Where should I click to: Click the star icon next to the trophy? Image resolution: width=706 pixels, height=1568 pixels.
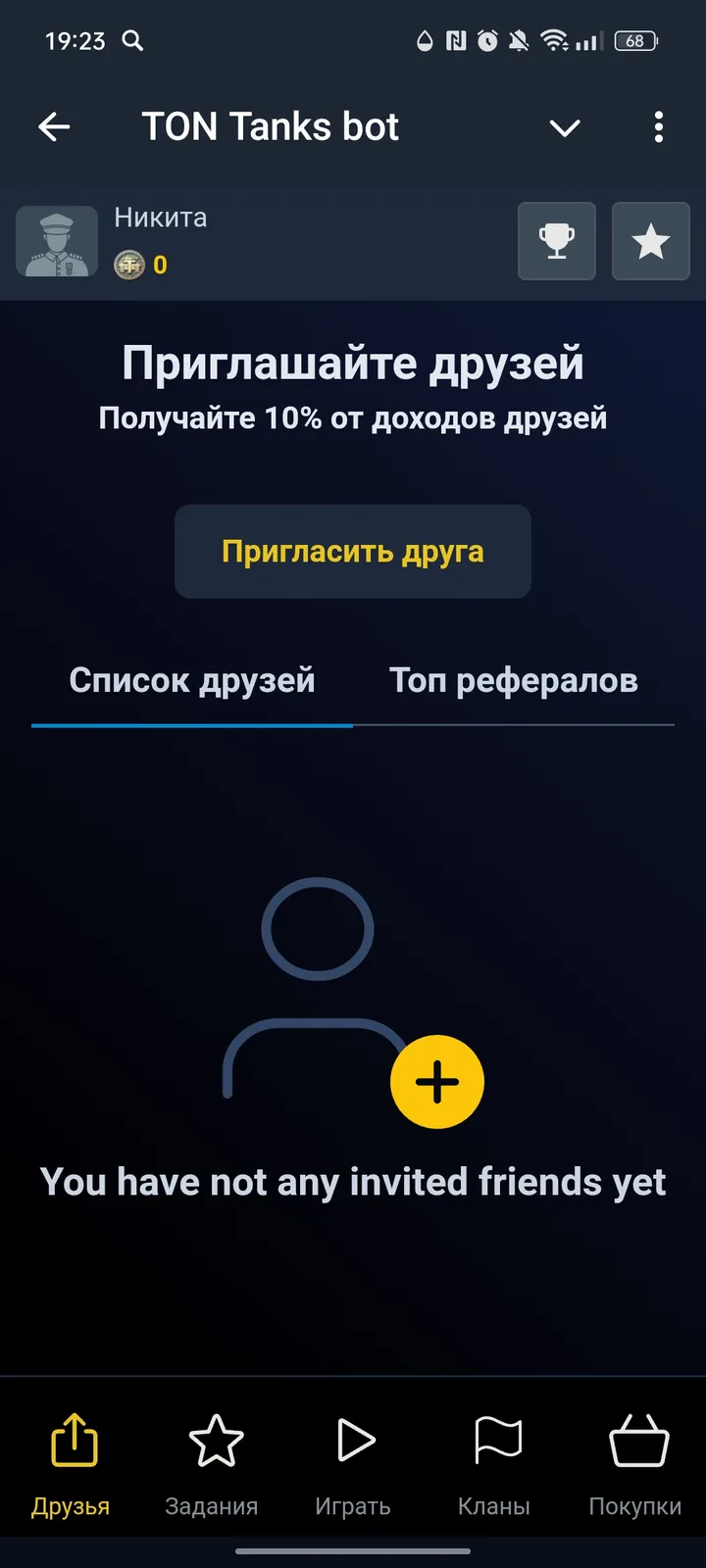coord(650,241)
